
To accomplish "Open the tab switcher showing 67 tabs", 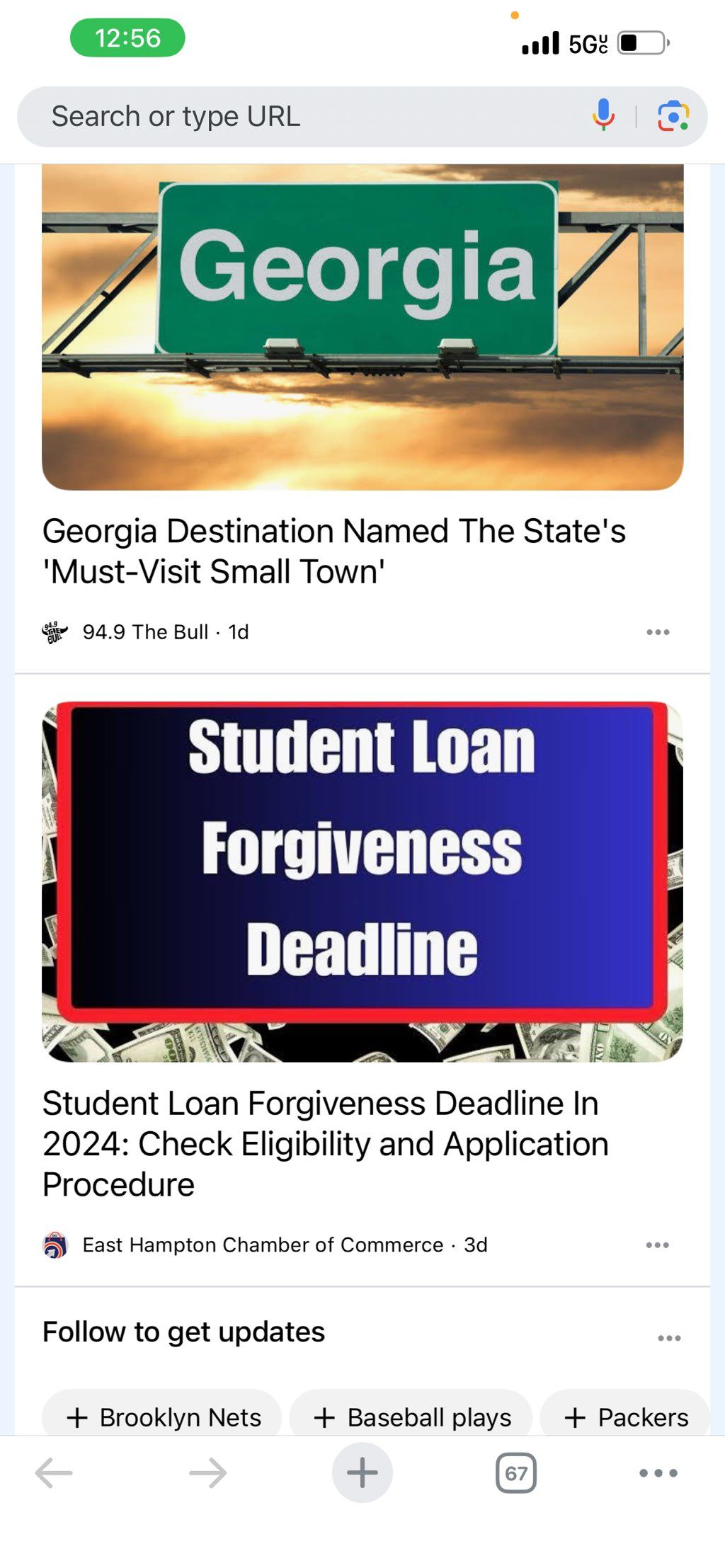I will point(516,1473).
